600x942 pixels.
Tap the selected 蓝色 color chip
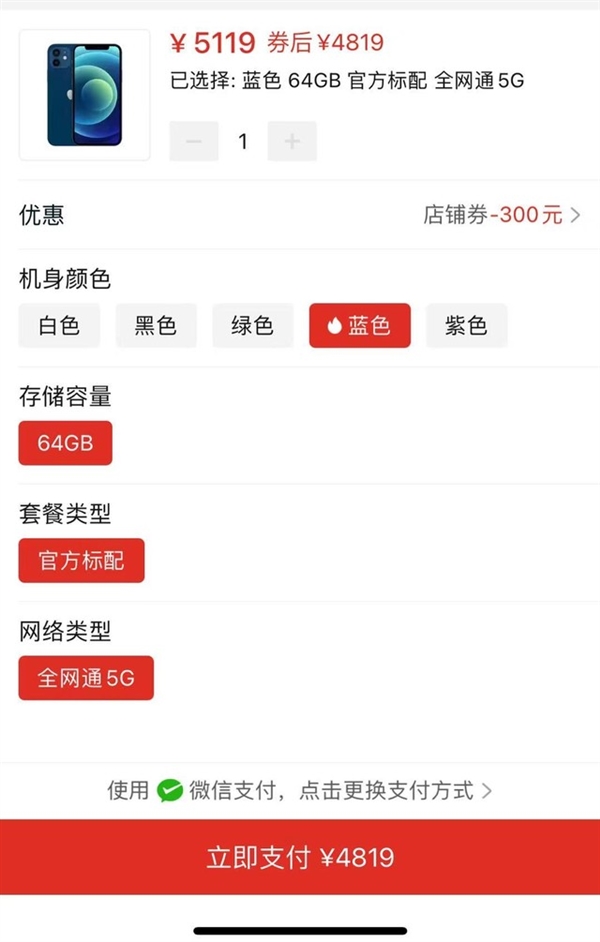359,325
